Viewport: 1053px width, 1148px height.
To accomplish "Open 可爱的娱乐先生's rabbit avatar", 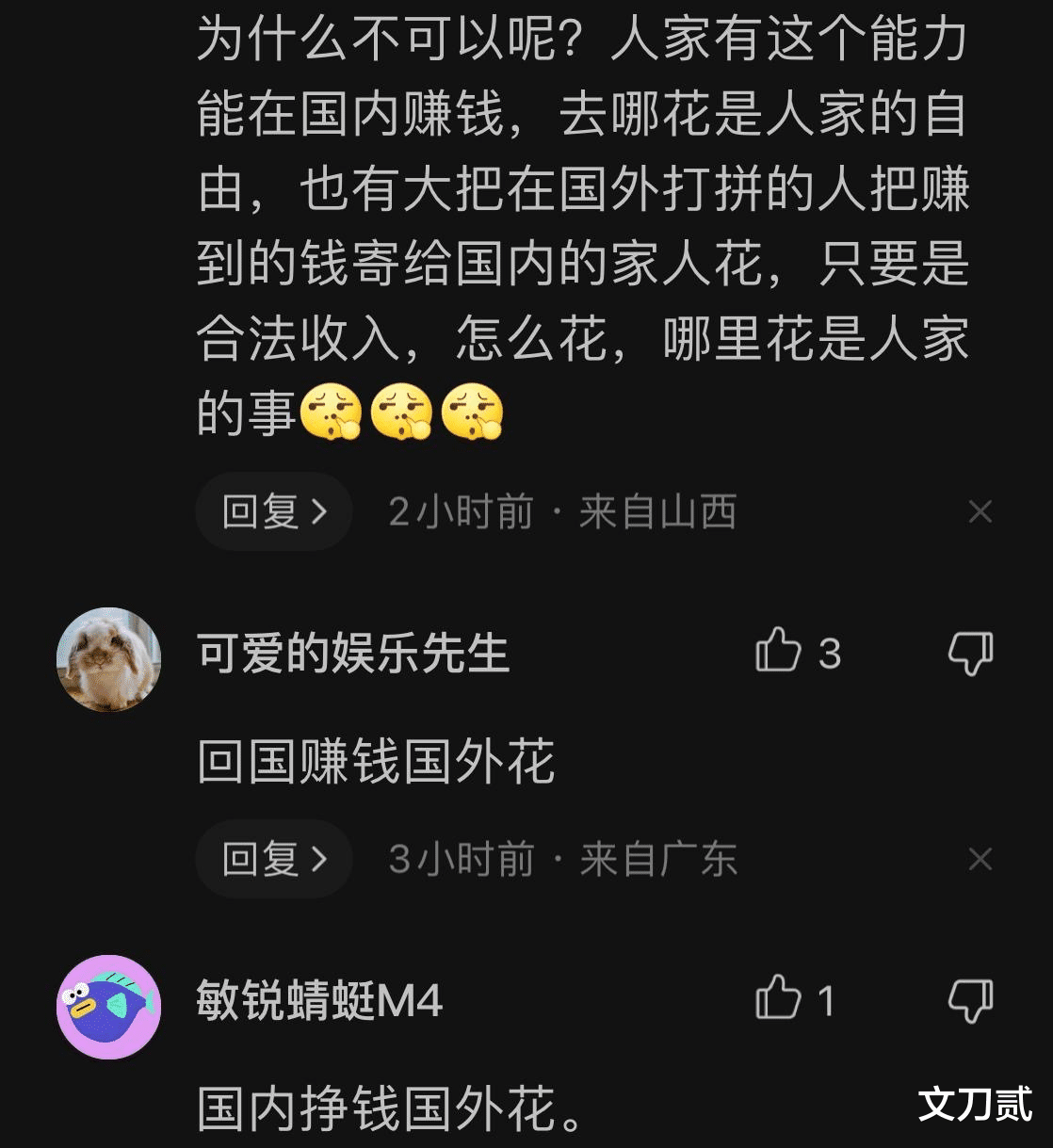I will click(108, 655).
